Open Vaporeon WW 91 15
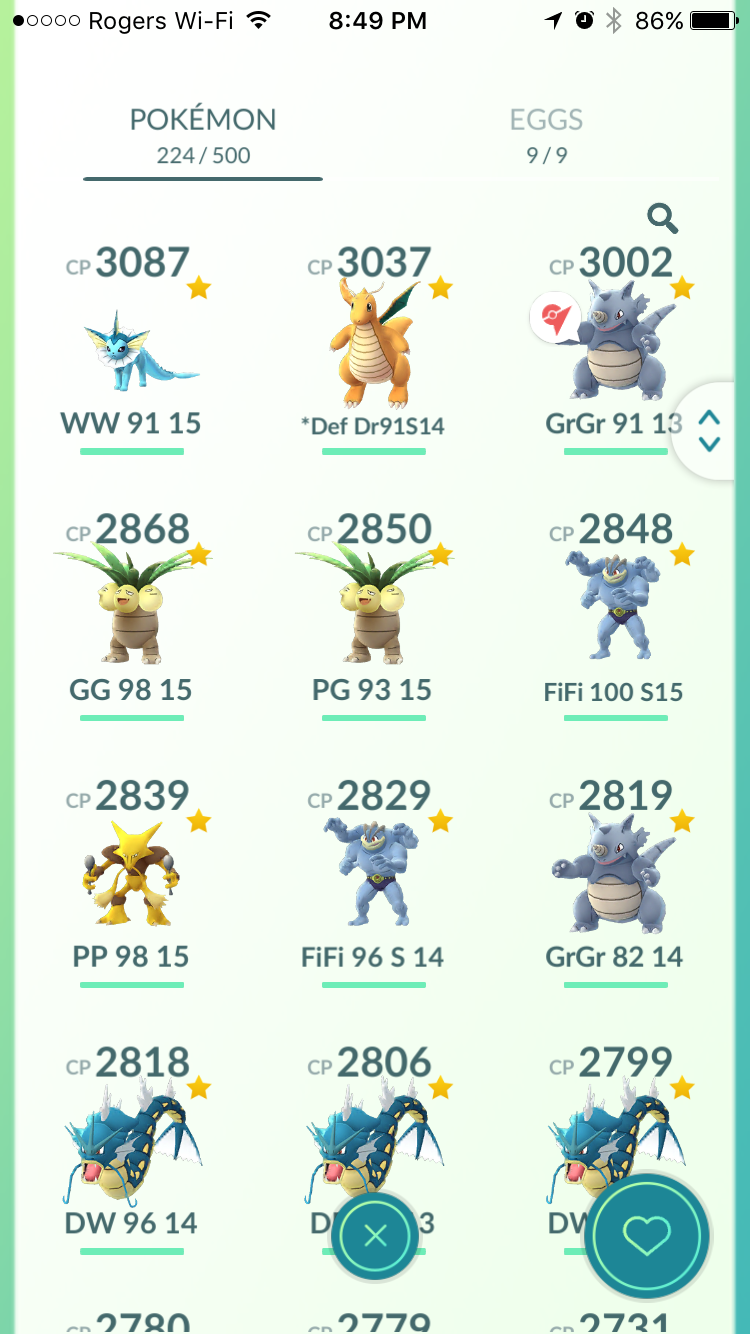 click(x=132, y=350)
